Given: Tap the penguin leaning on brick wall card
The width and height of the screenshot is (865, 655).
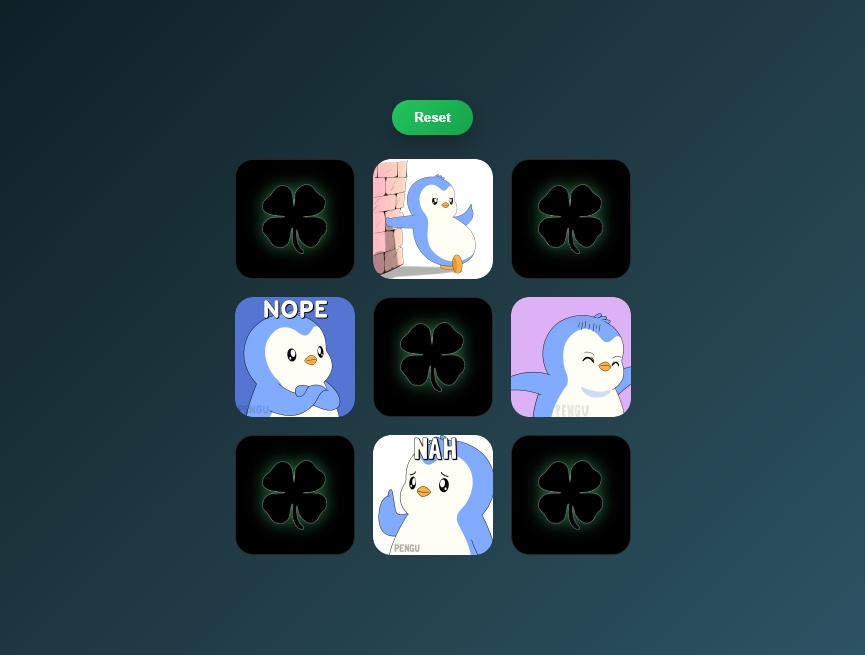Looking at the screenshot, I should point(433,219).
